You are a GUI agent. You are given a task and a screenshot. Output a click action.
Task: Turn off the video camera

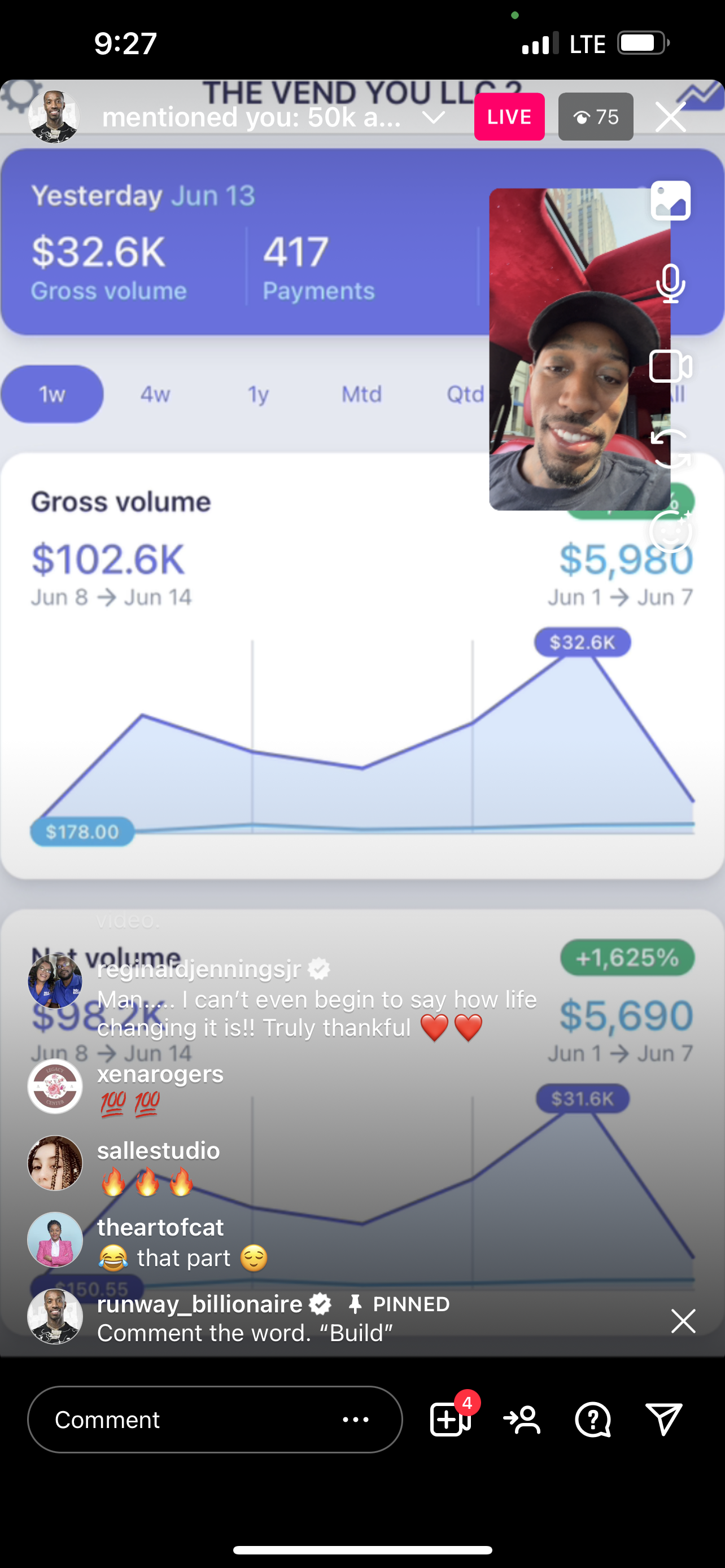pos(670,366)
